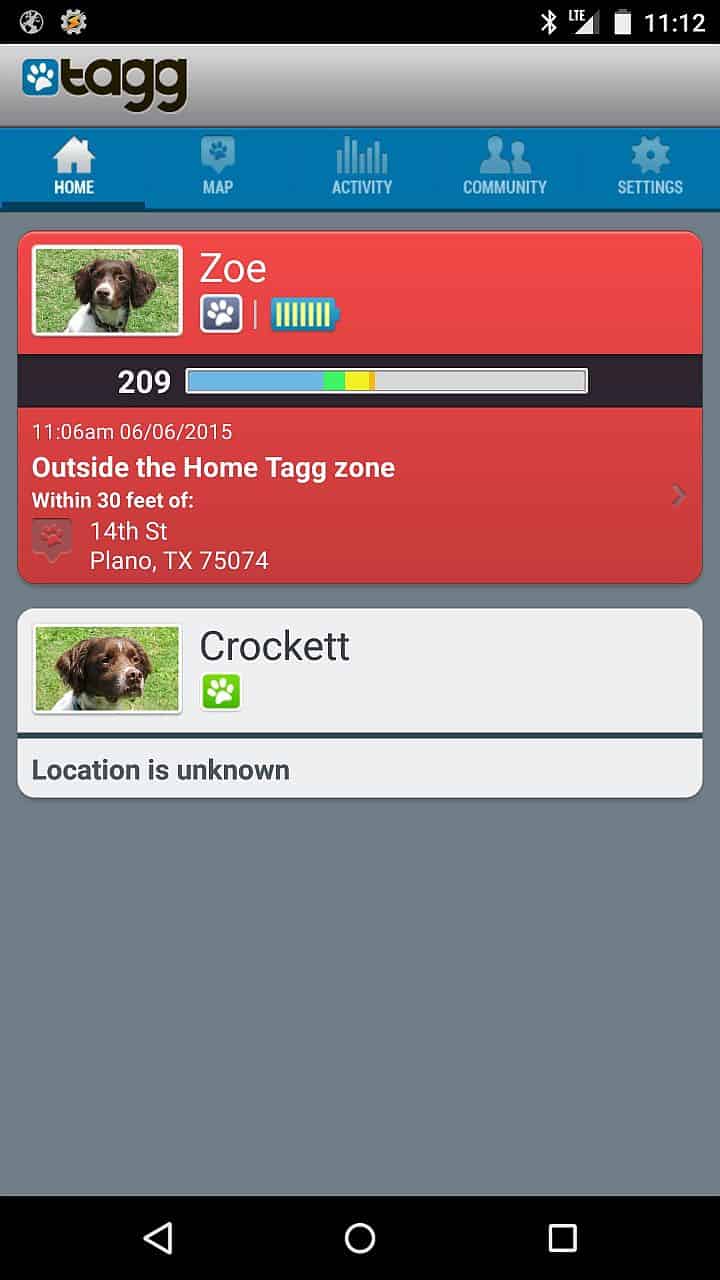The width and height of the screenshot is (720, 1280).
Task: Open Crockett's pet card
Action: [360, 703]
